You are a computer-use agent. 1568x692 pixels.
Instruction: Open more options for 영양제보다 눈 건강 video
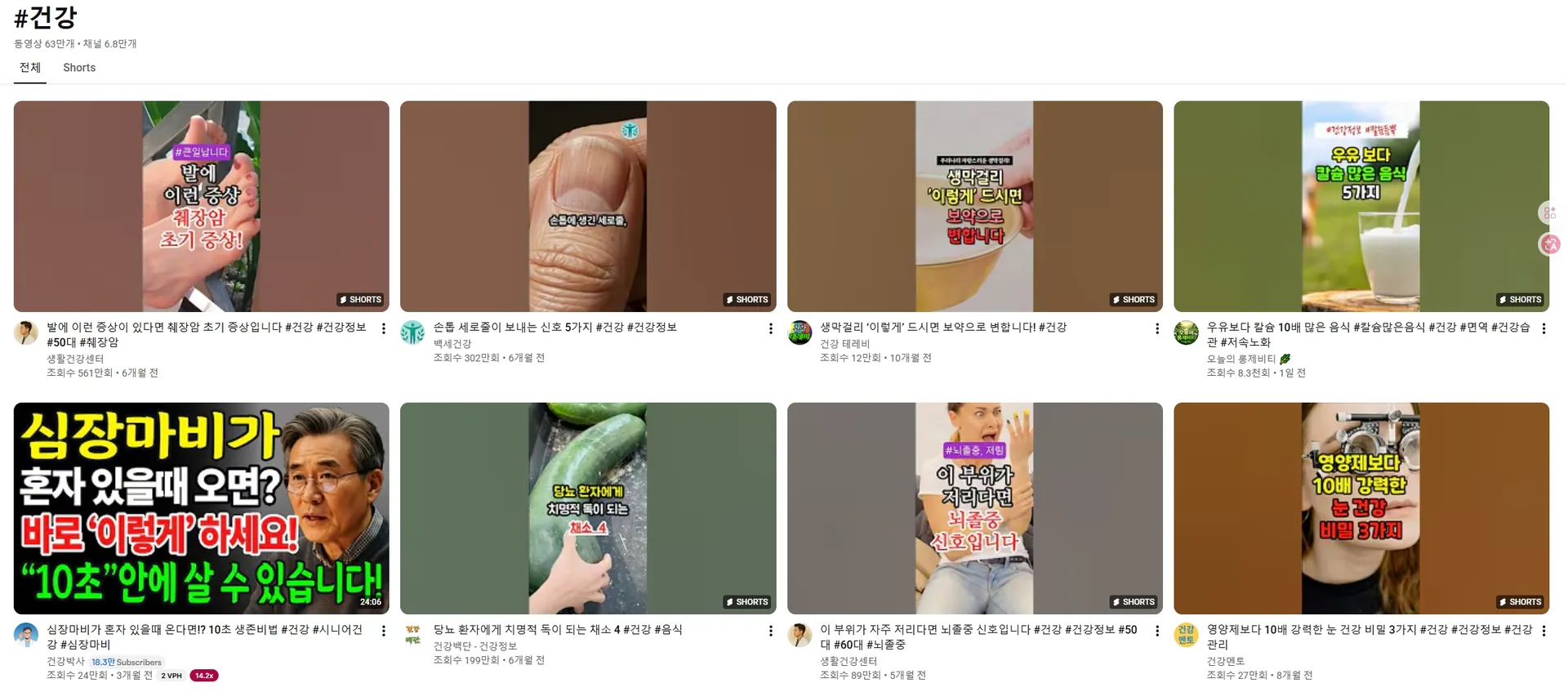click(1543, 631)
